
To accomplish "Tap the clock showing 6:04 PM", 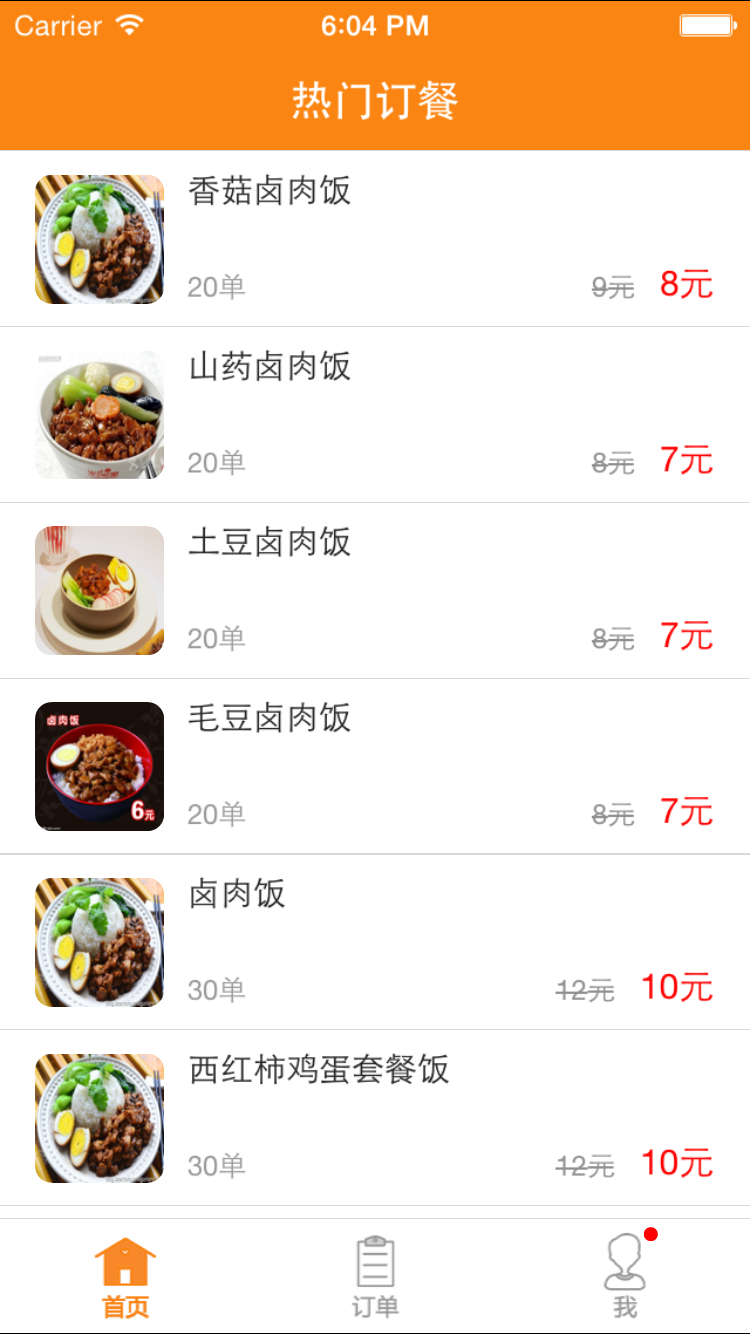I will pos(375,25).
